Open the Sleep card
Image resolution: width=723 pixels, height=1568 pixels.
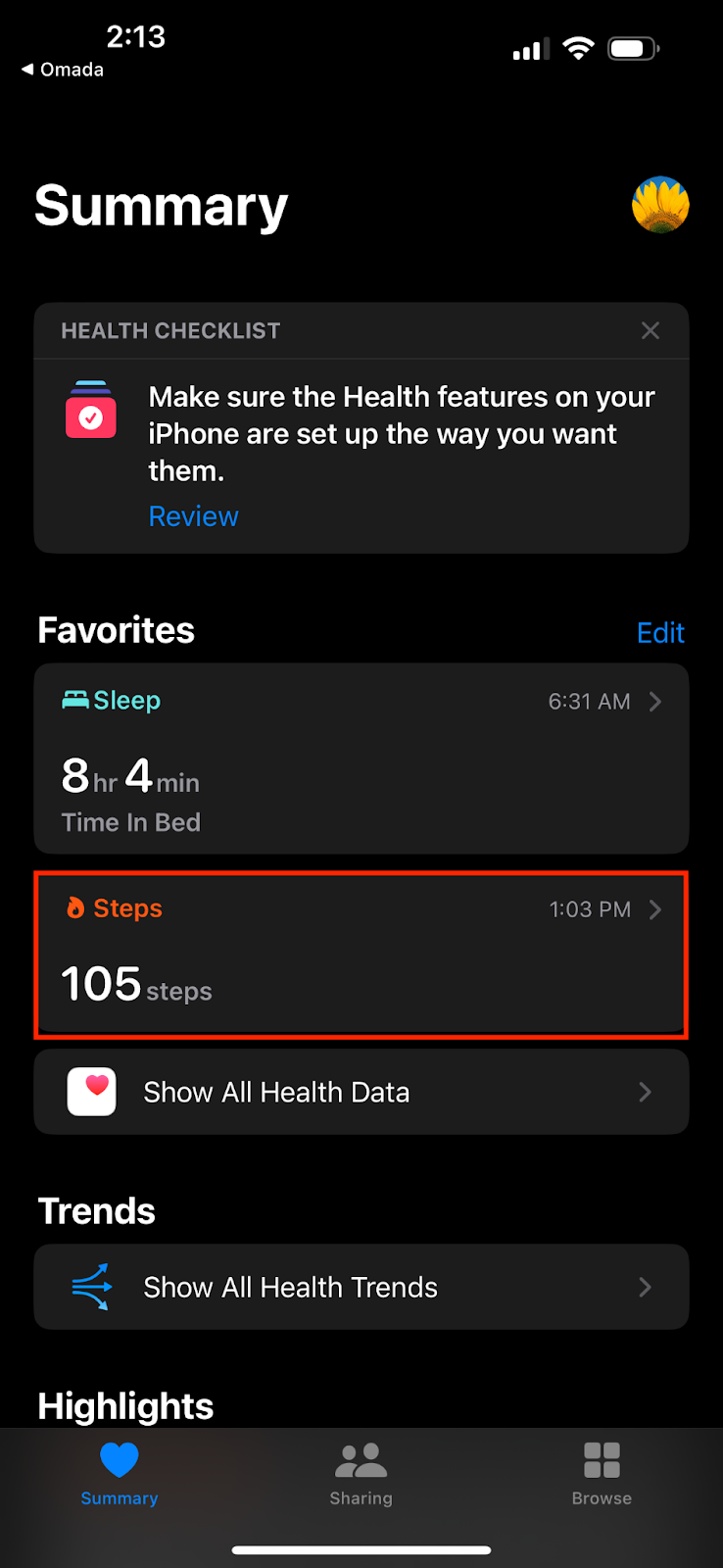(x=361, y=759)
